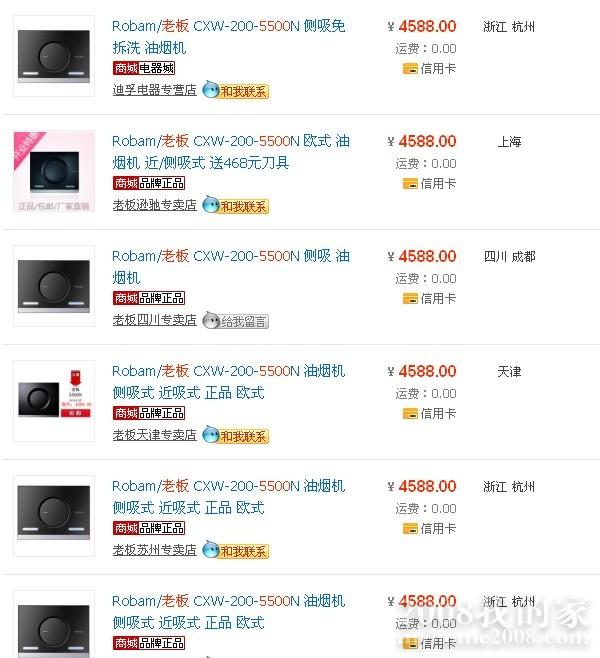The width and height of the screenshot is (600, 658).
Task: Visit the 老板逊驰专卖店 shop
Action: click(x=154, y=205)
